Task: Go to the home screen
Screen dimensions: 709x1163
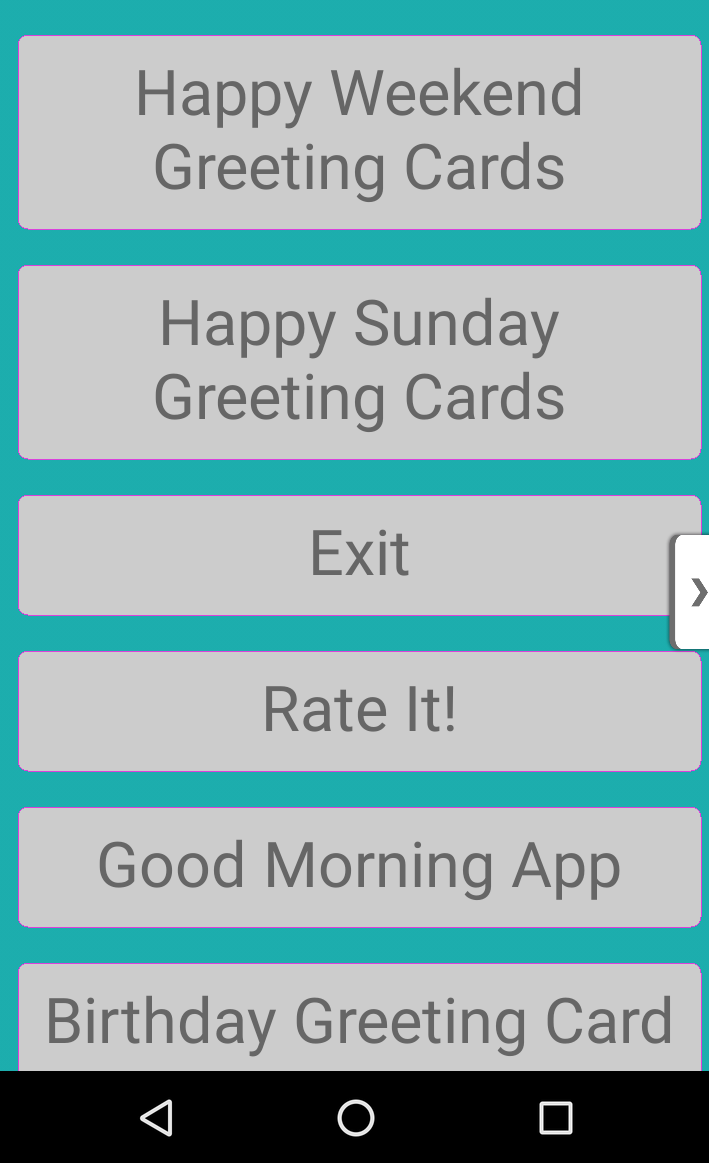Action: click(x=355, y=1117)
